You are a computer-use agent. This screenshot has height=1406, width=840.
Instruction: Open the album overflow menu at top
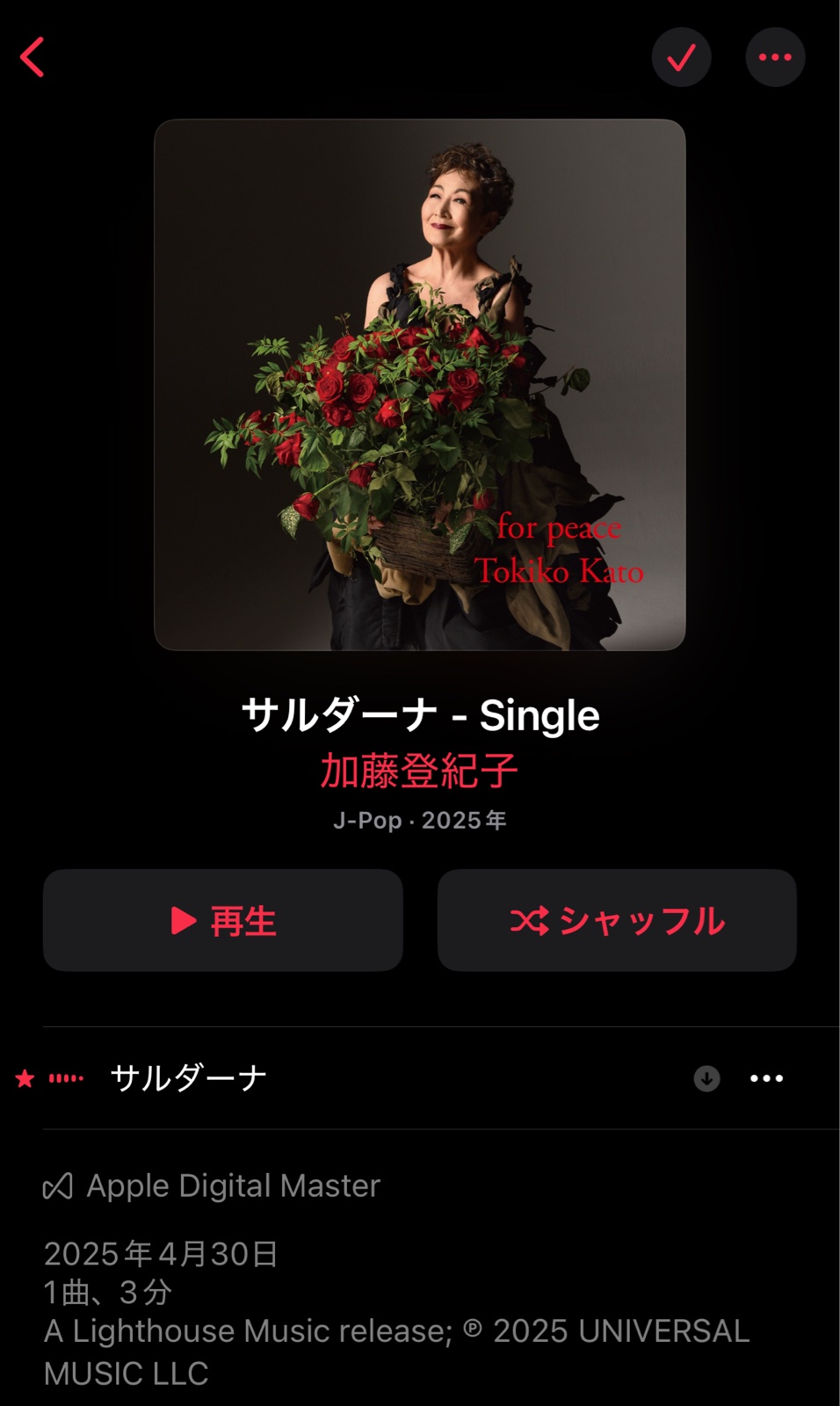click(775, 58)
